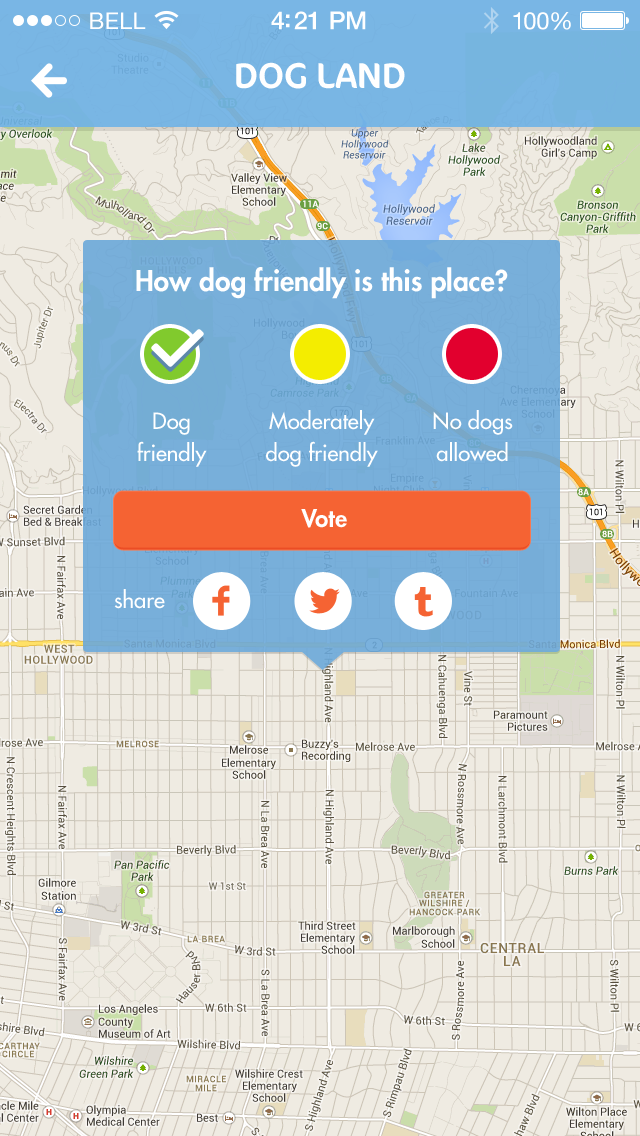
Task: Share this place on Facebook
Action: click(222, 601)
